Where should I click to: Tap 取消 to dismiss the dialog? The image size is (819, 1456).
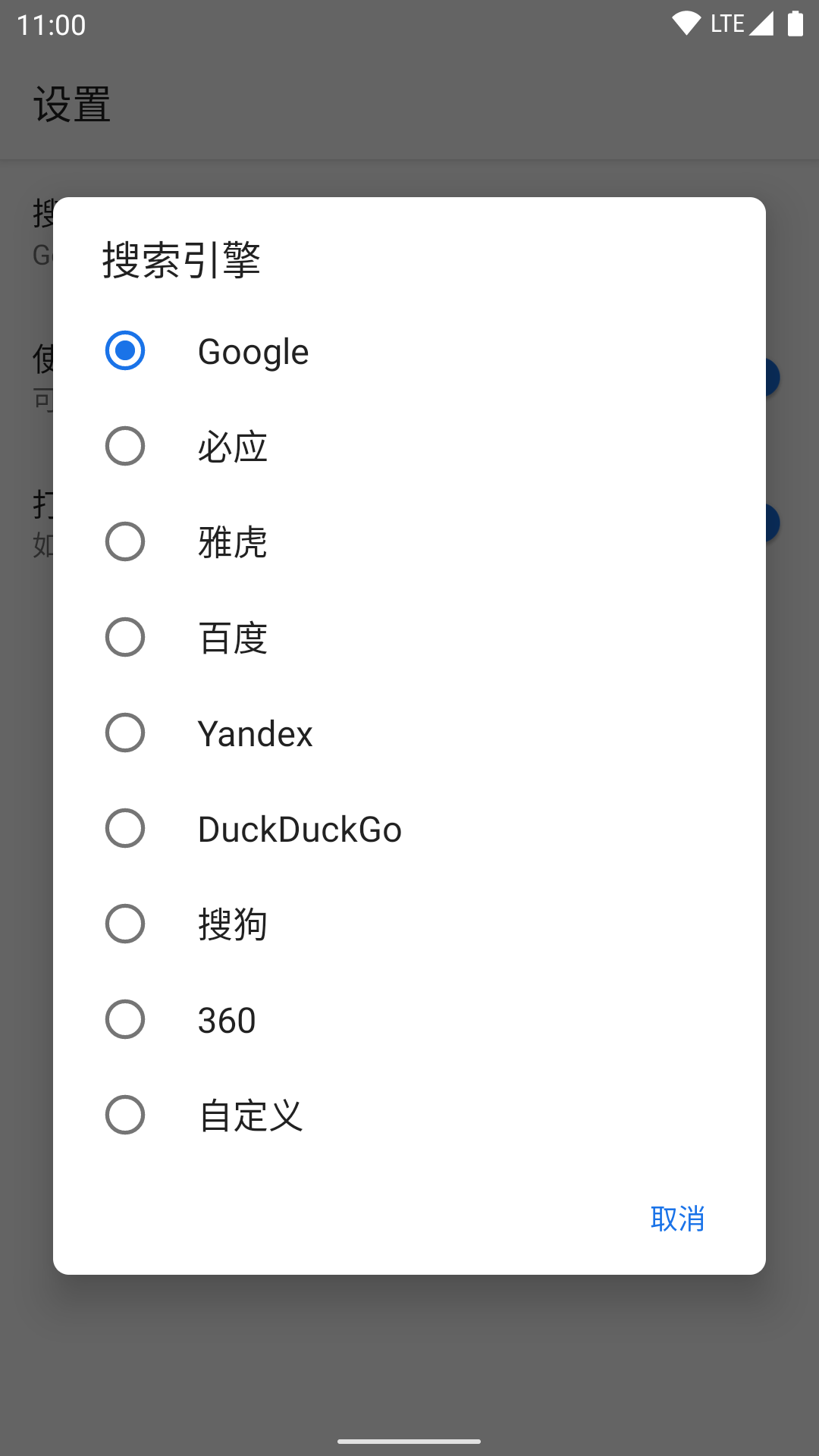tap(677, 1219)
